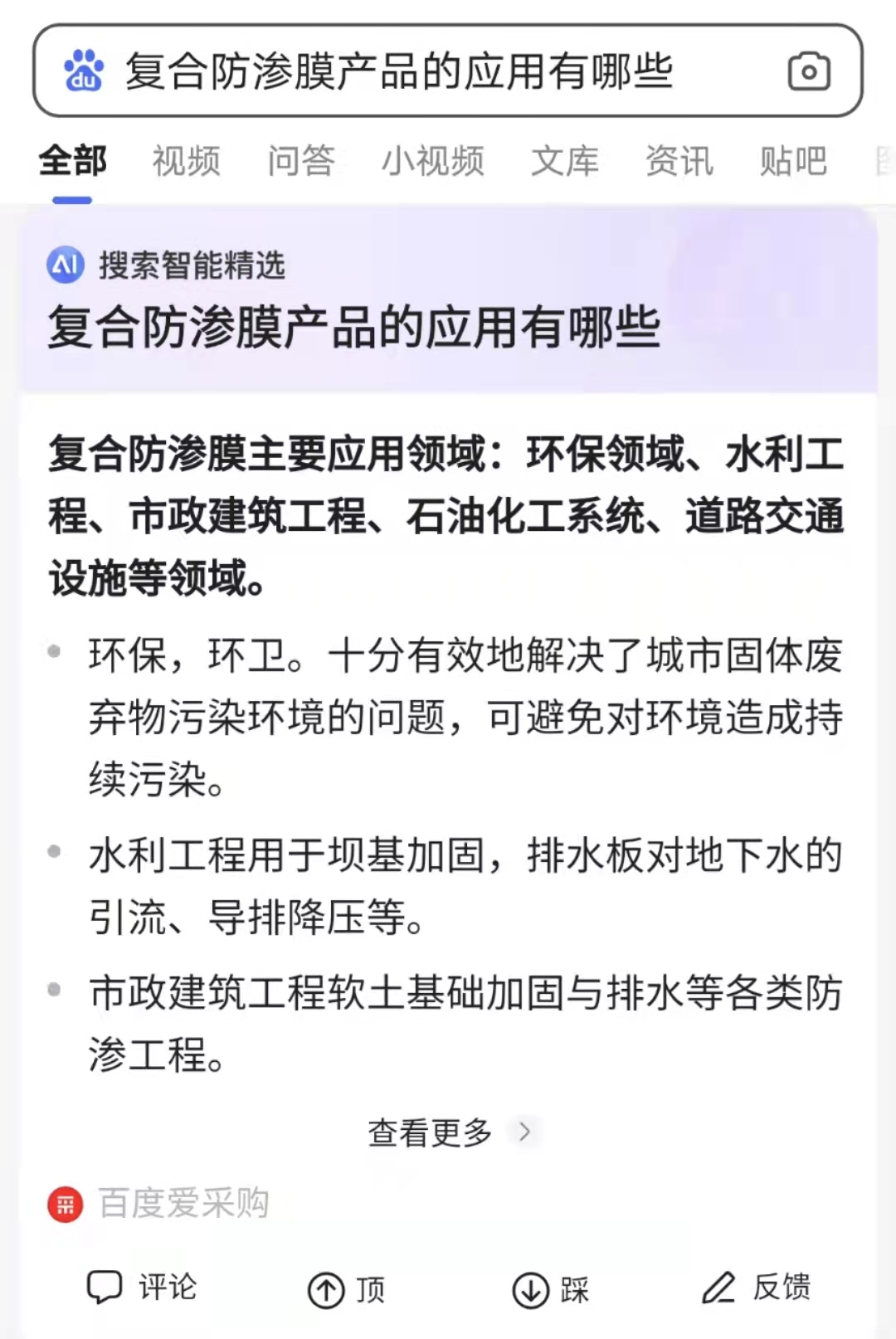Click the AI 搜索智能精选 icon
The height and width of the screenshot is (1339, 896).
(66, 267)
